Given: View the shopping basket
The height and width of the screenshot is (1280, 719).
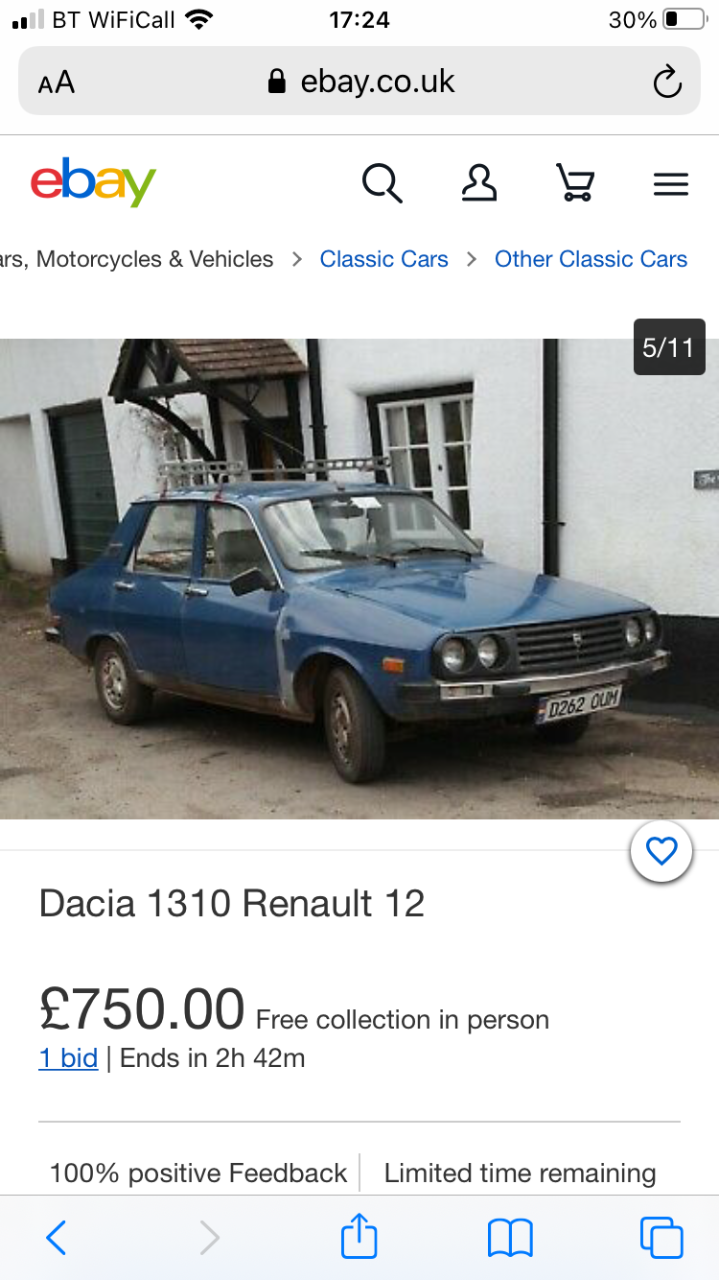Looking at the screenshot, I should (x=575, y=184).
